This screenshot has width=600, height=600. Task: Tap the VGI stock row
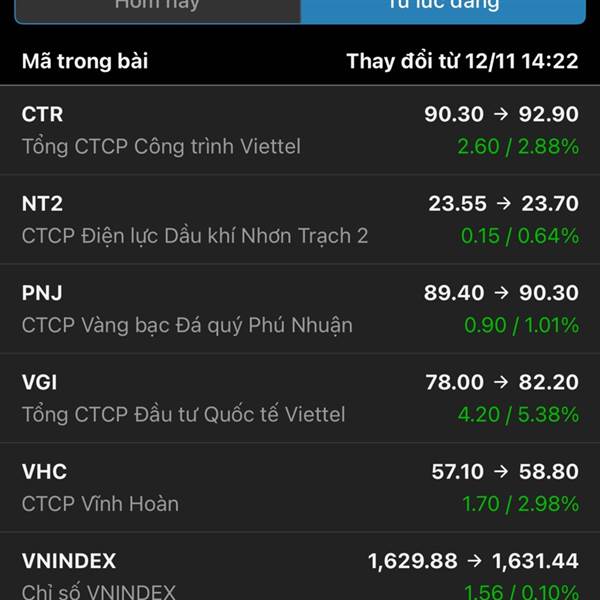point(300,398)
